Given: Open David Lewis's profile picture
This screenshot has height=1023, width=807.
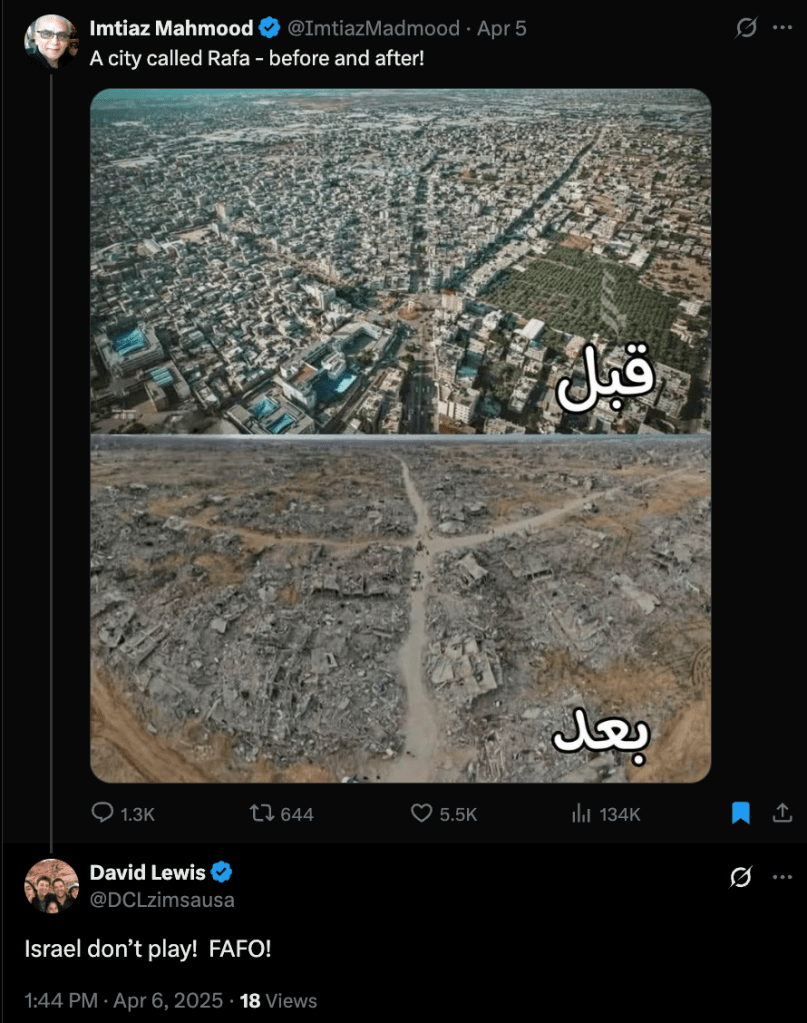Looking at the screenshot, I should [51, 885].
